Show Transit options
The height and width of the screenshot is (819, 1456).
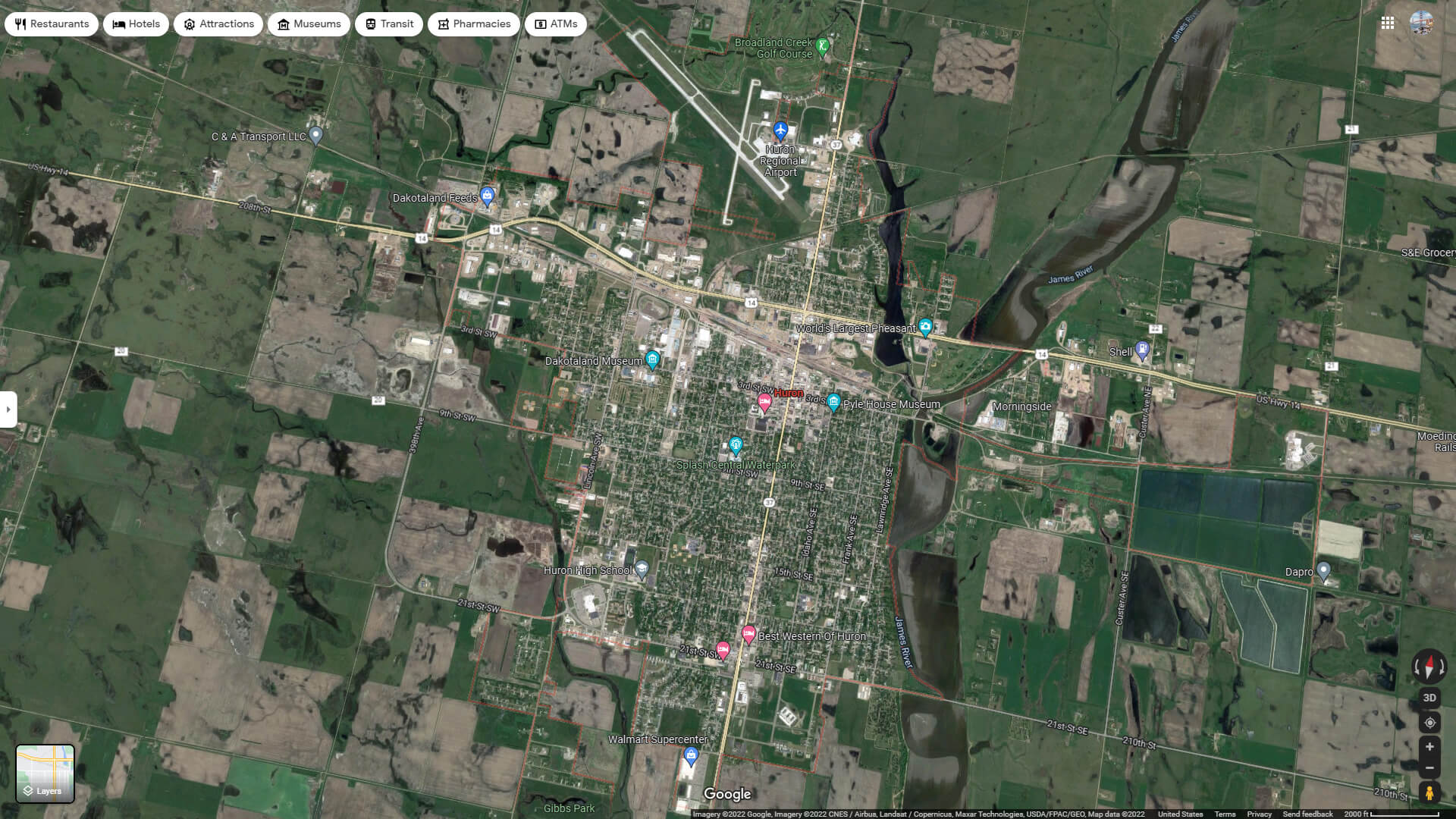point(389,24)
